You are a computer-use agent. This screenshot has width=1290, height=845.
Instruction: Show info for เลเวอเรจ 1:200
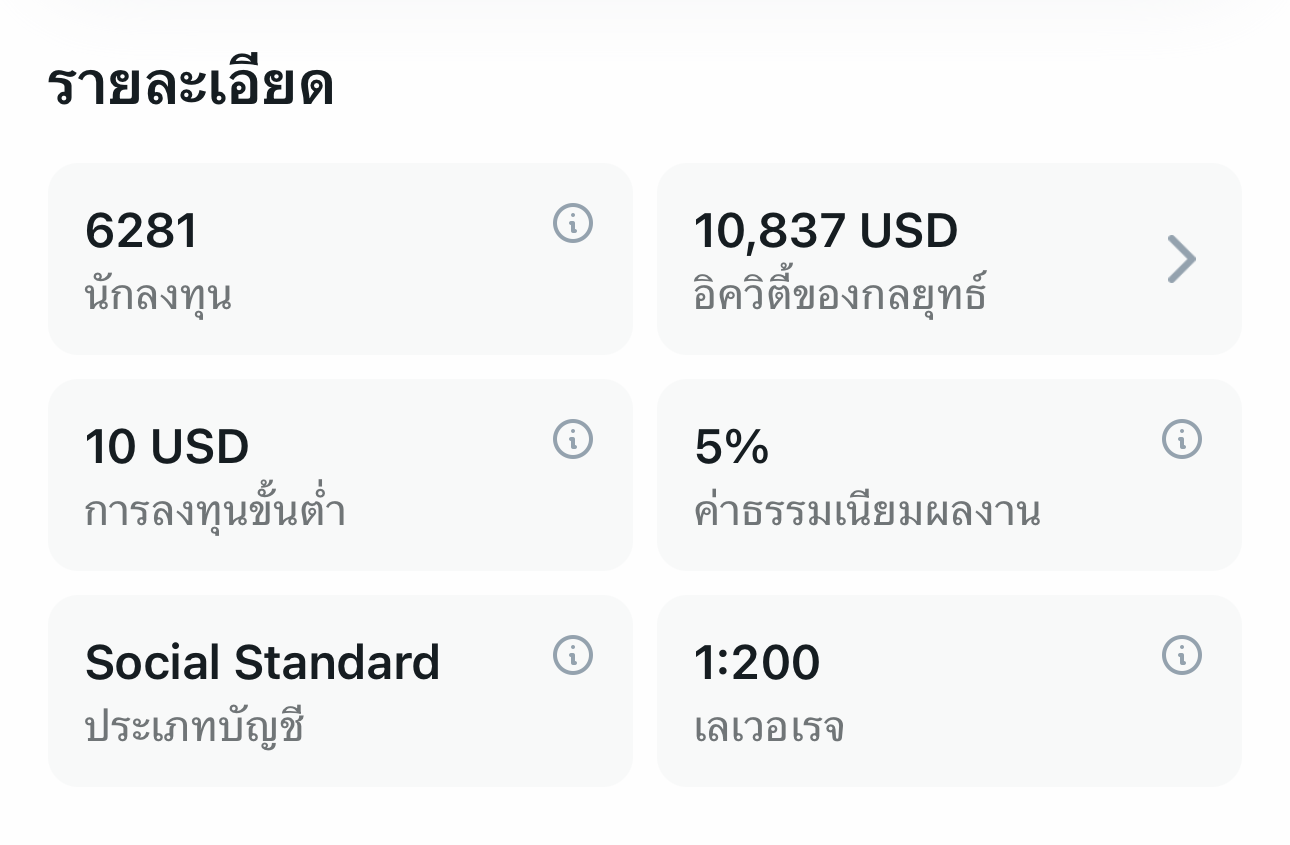pyautogui.click(x=1181, y=656)
